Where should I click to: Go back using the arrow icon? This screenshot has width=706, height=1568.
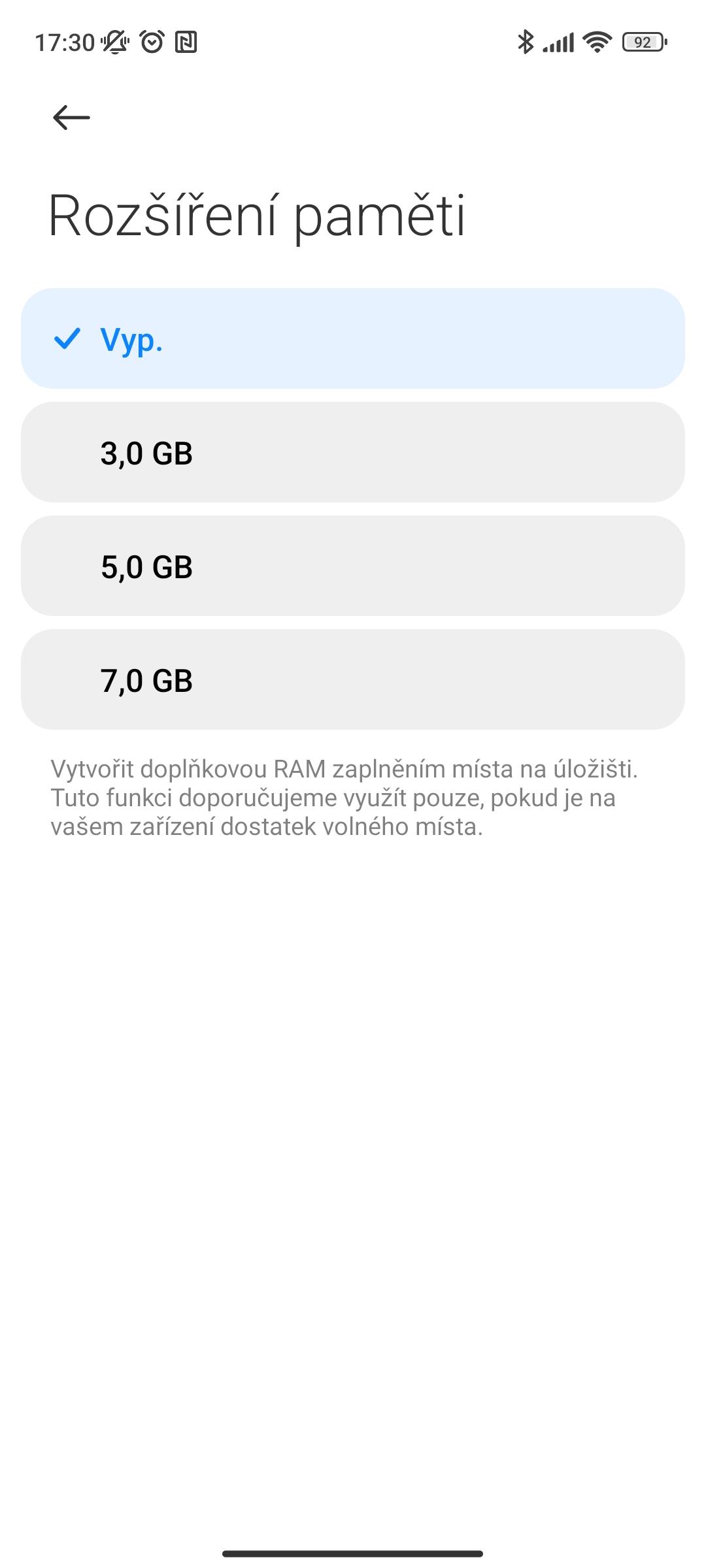71,118
